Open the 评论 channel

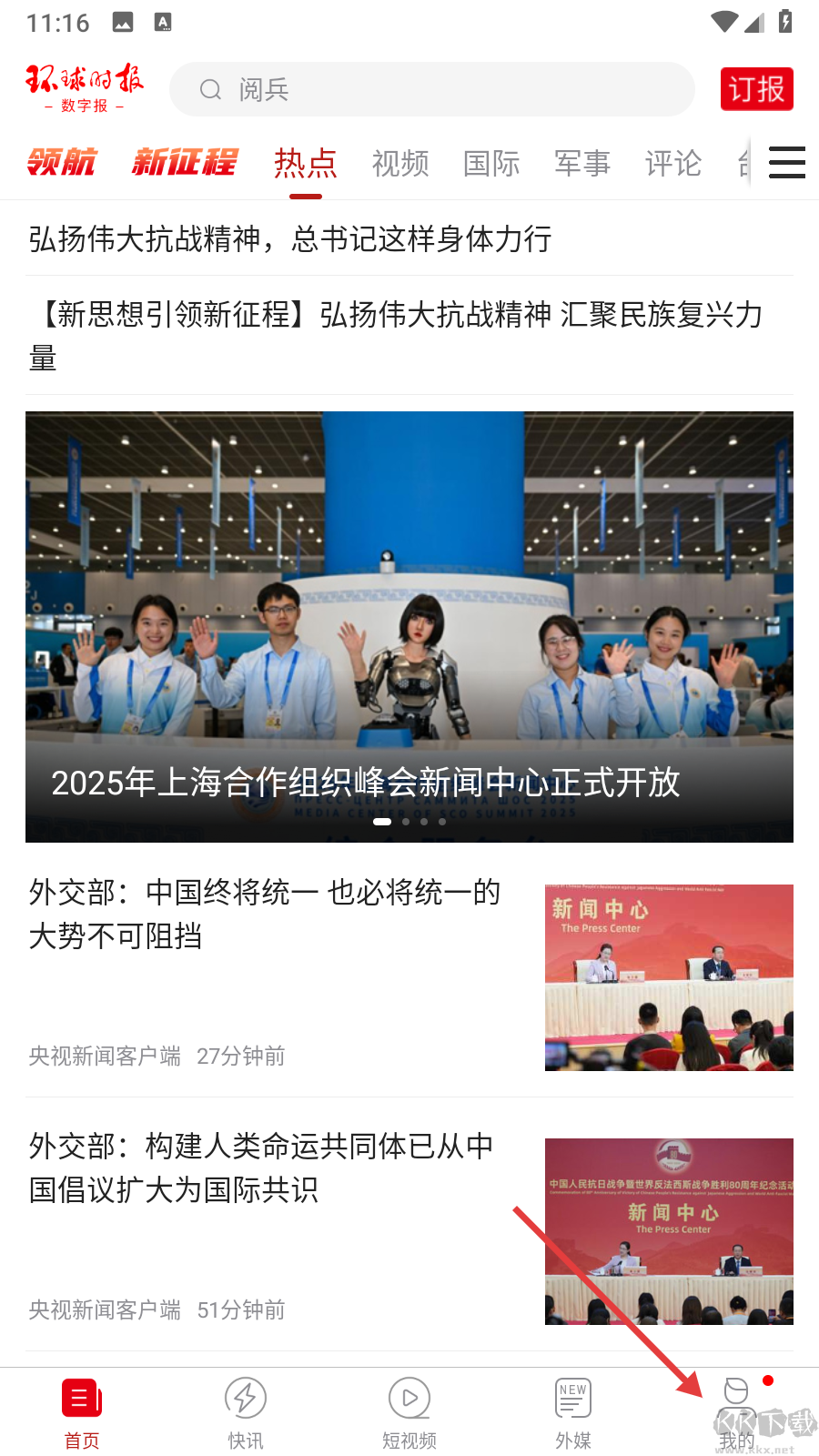click(x=673, y=164)
